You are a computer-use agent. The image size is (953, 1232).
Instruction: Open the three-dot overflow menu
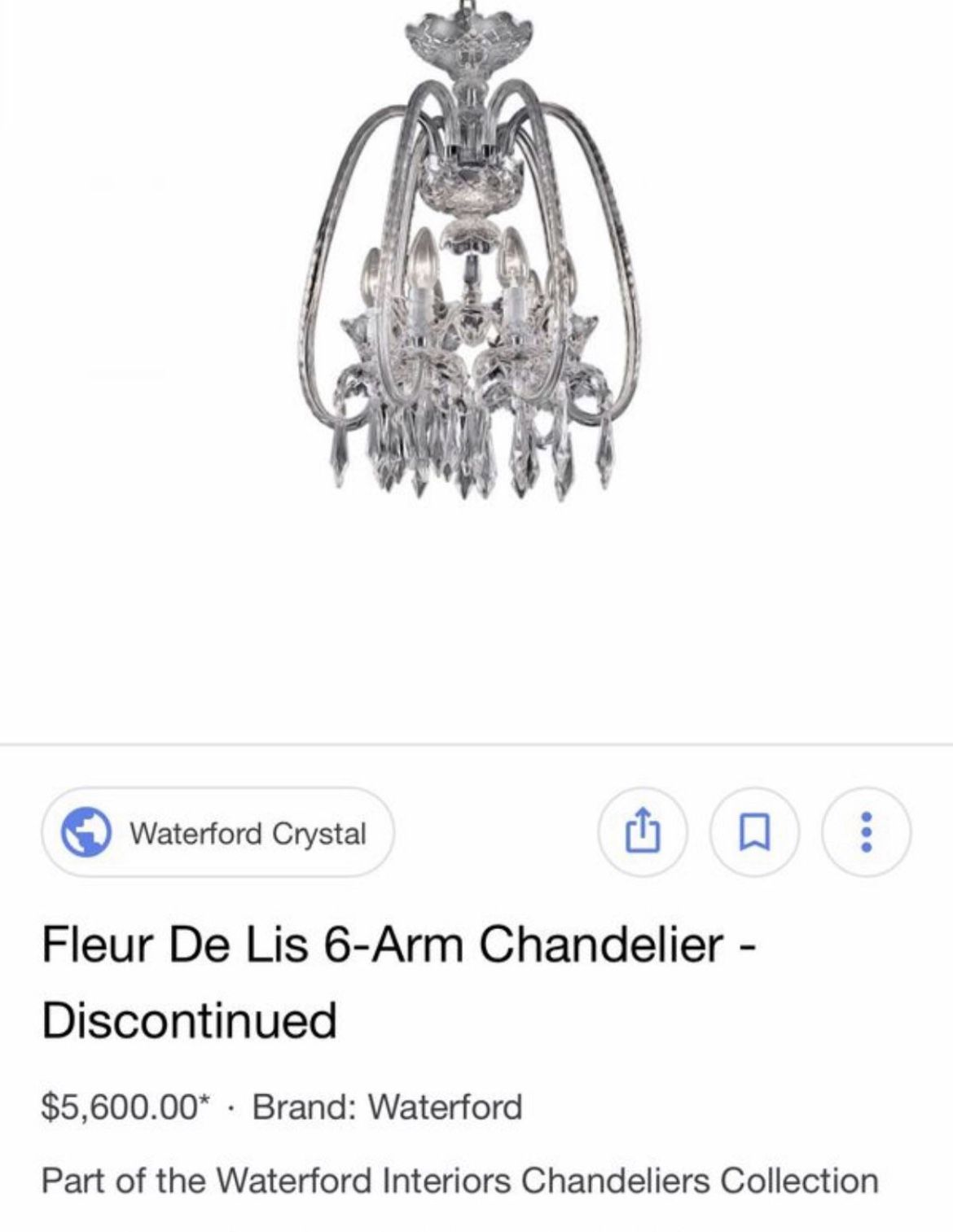coord(867,832)
